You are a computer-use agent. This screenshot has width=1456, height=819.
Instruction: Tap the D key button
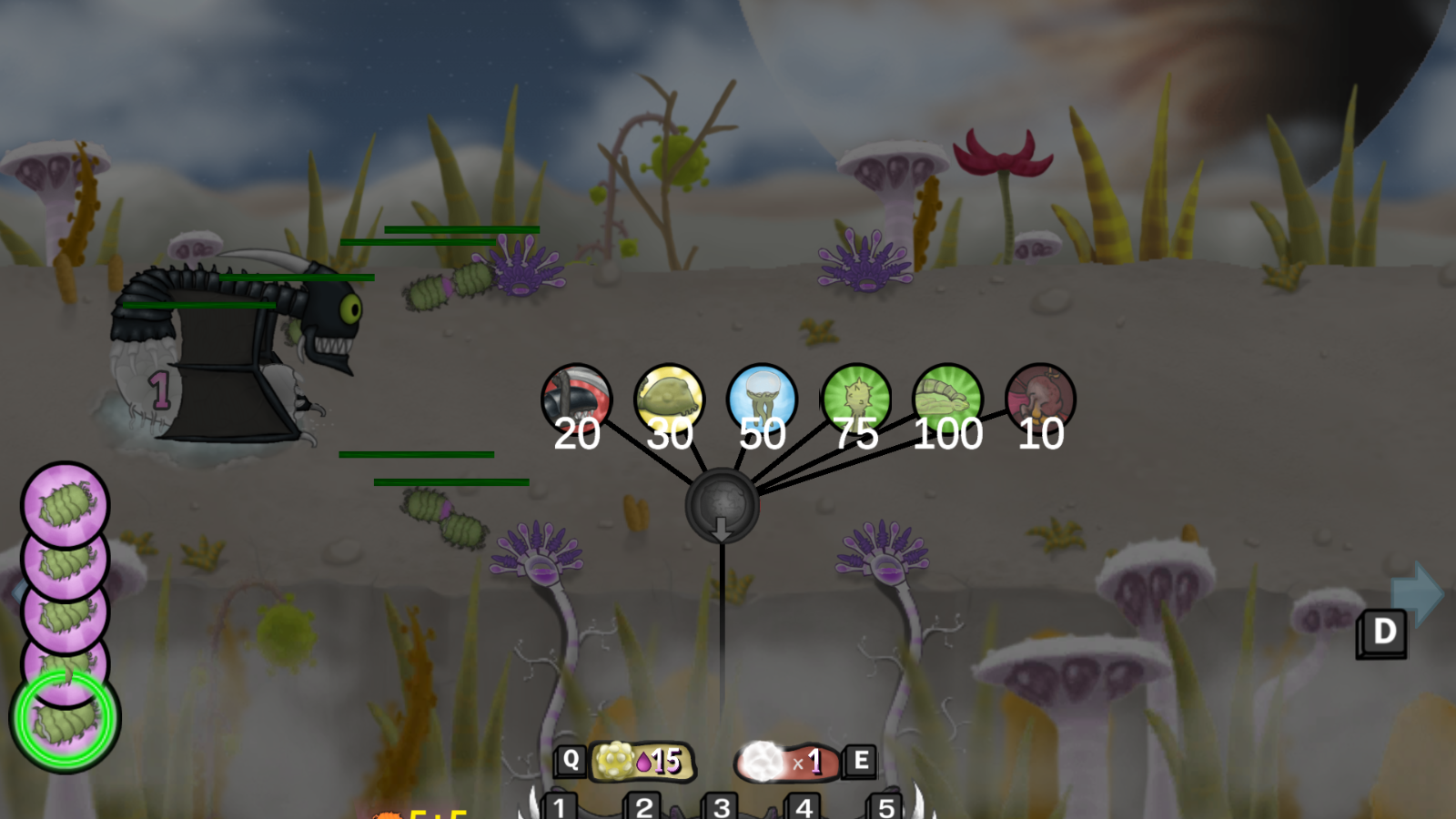click(x=1382, y=632)
